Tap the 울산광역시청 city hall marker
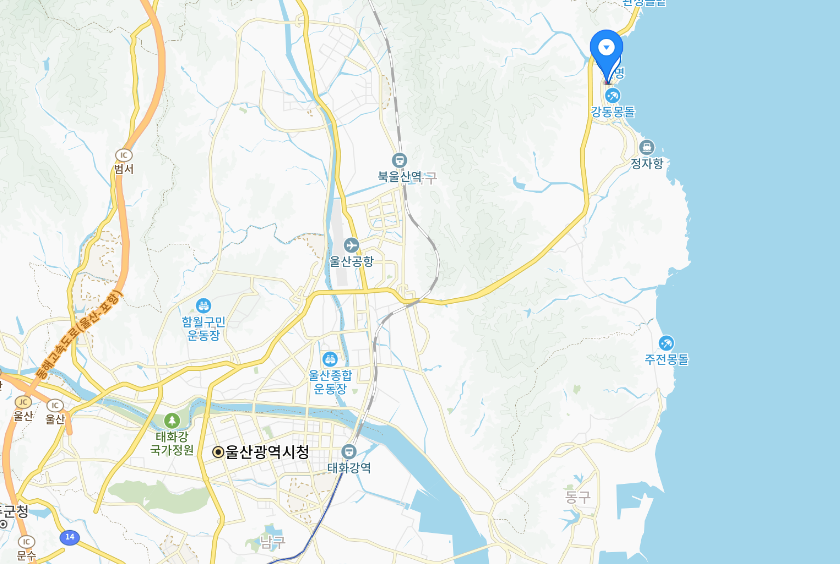This screenshot has width=840, height=564. click(218, 452)
